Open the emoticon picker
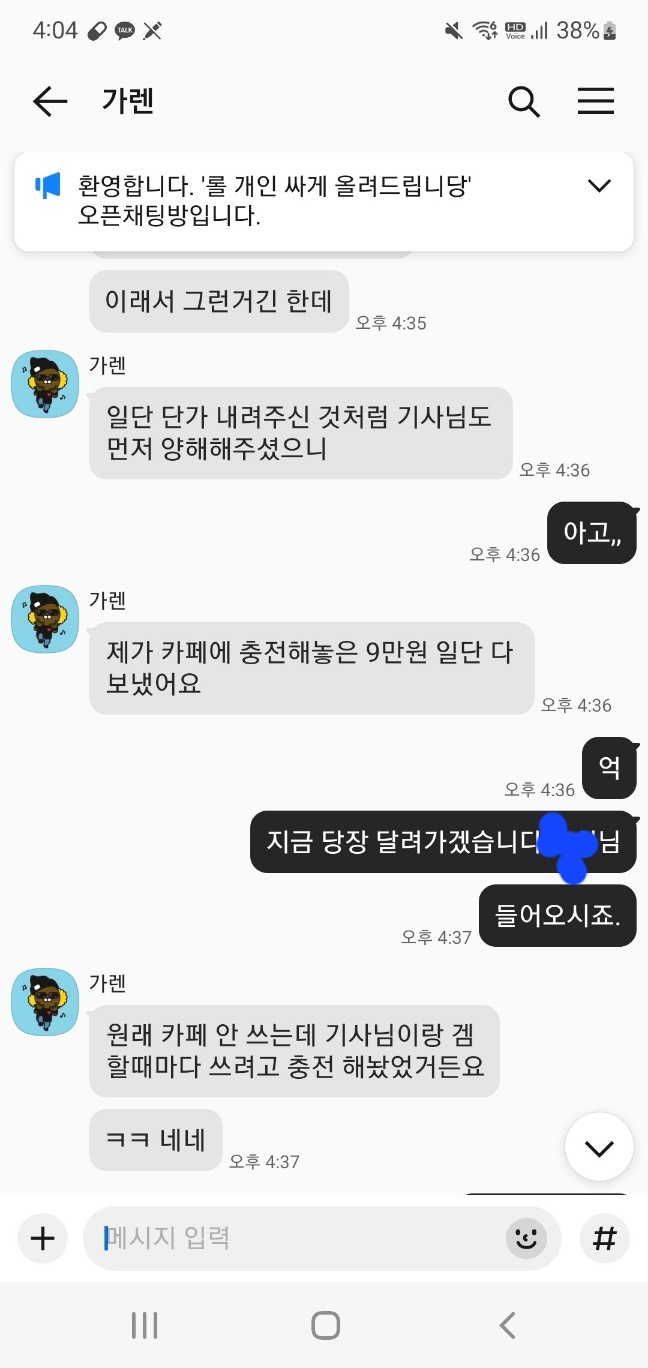648x1368 pixels. [526, 1239]
